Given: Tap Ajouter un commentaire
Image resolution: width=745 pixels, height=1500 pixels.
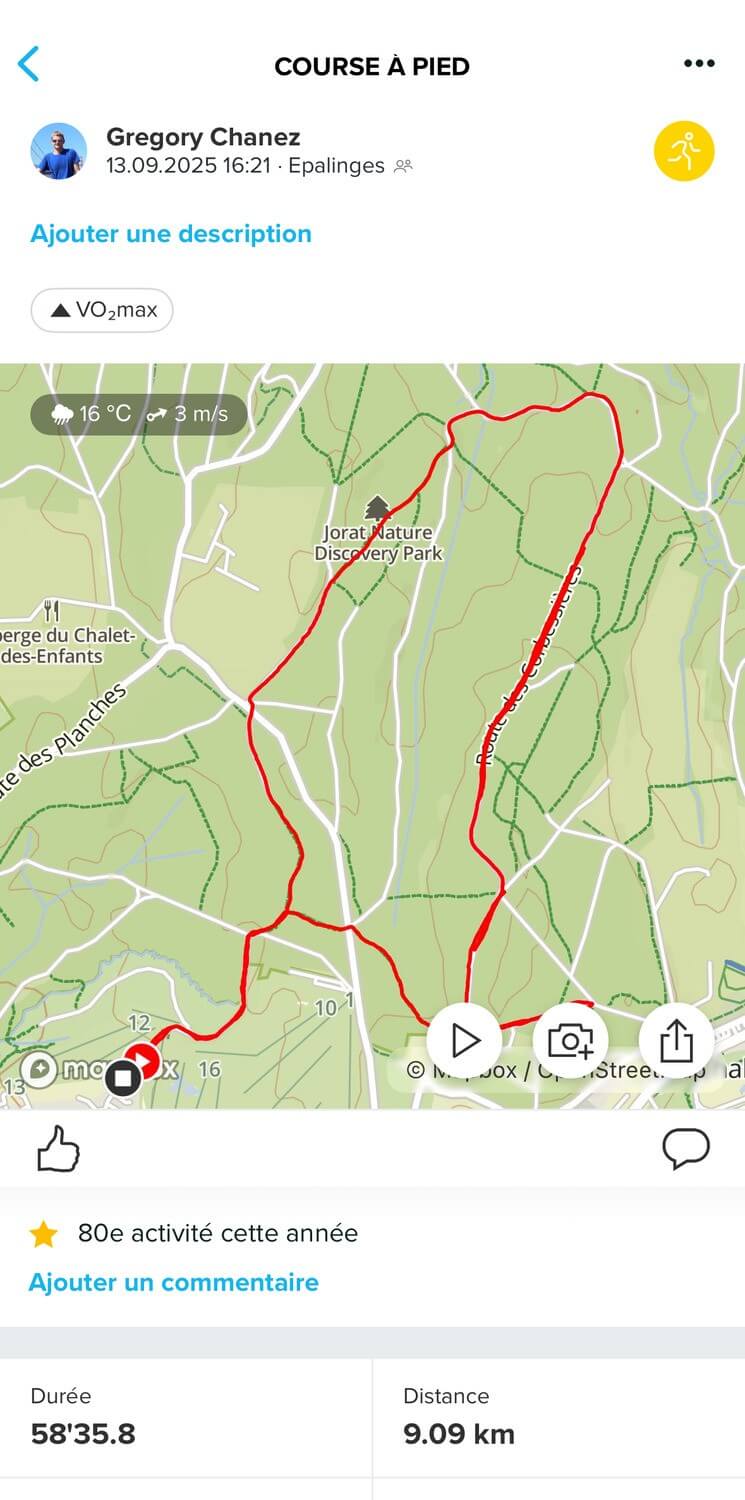Looking at the screenshot, I should coord(174,1282).
